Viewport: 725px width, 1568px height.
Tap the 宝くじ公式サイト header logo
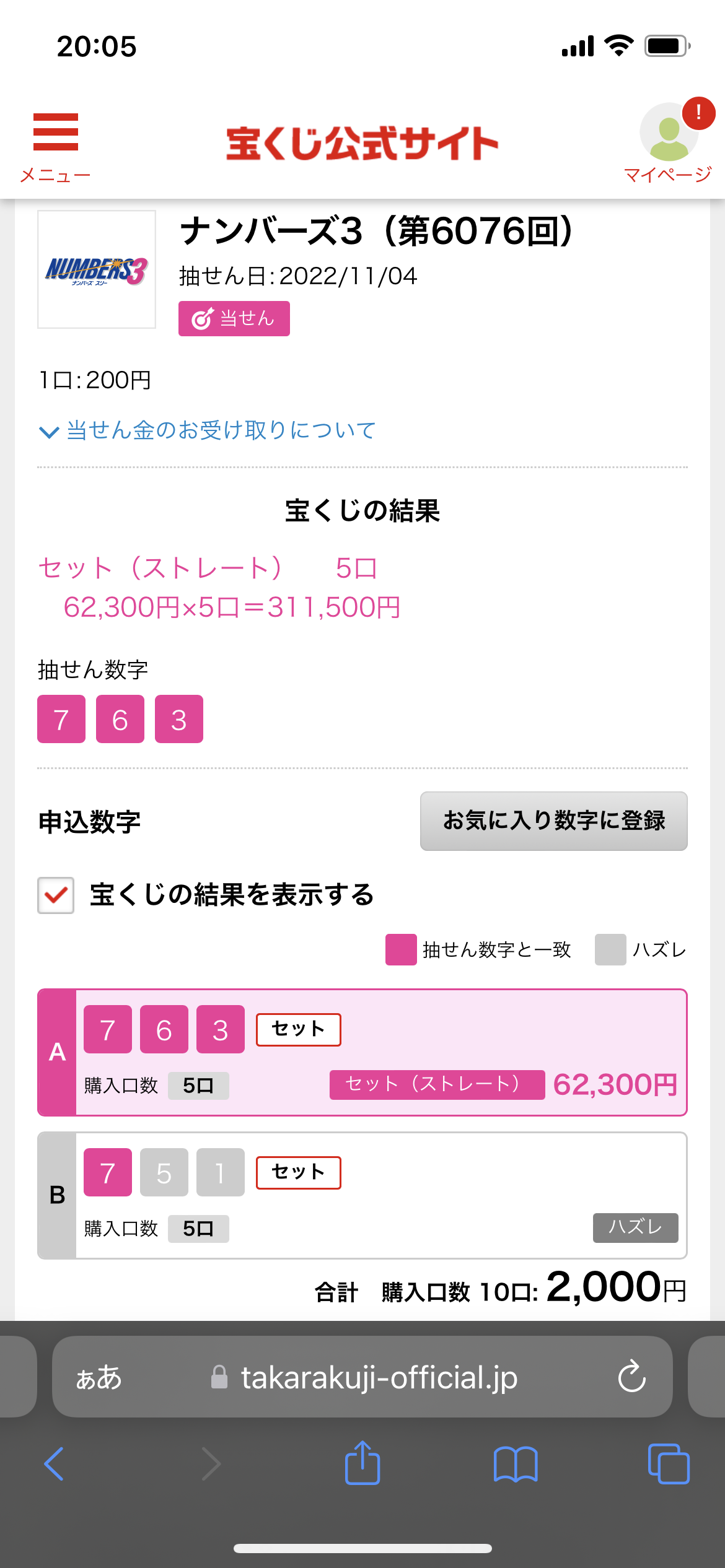pyautogui.click(x=362, y=144)
